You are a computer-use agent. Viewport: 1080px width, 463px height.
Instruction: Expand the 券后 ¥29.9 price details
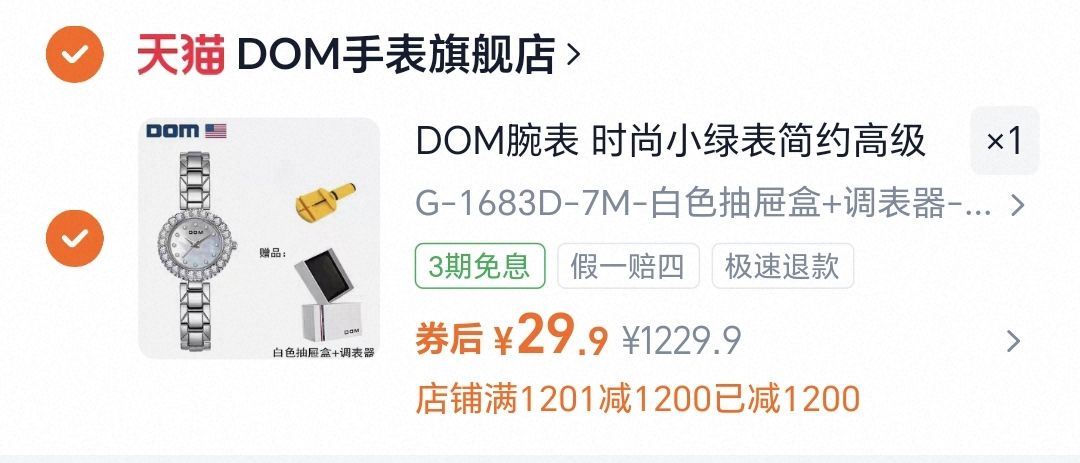pos(1013,342)
